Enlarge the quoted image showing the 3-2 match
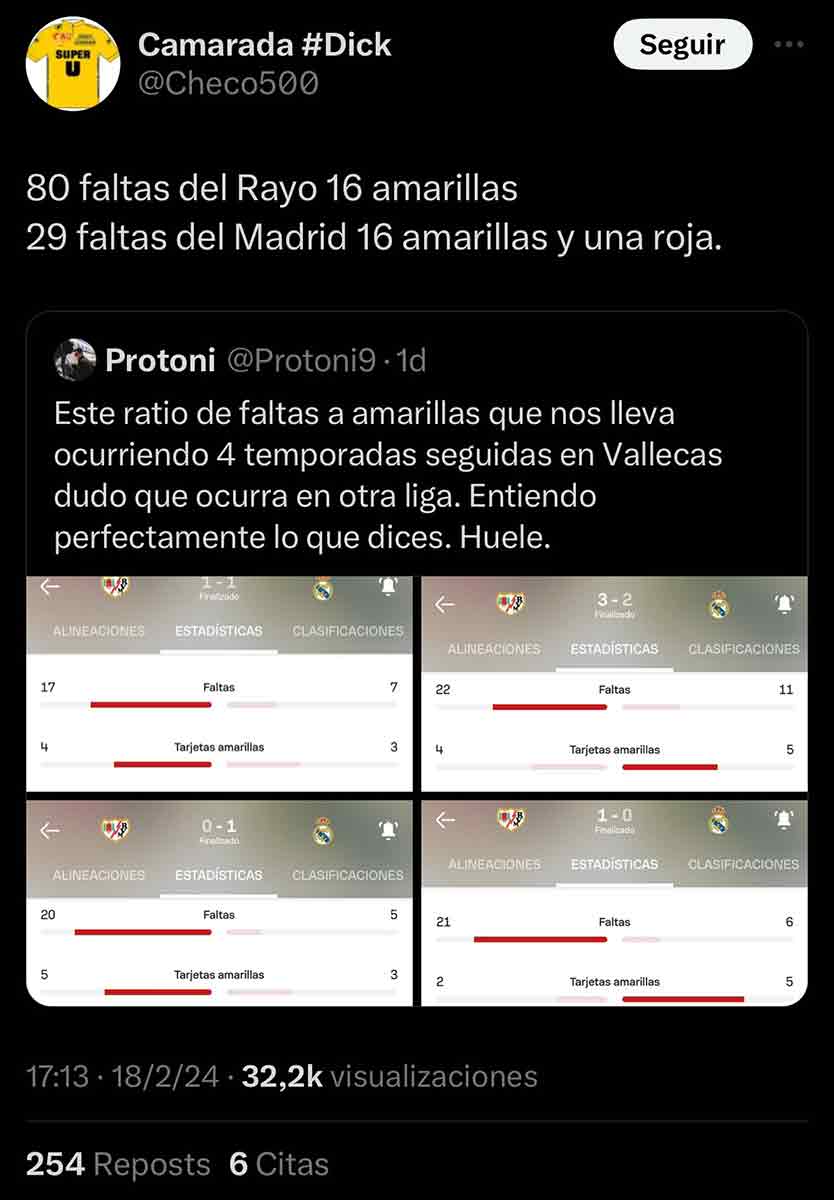This screenshot has width=834, height=1200. click(614, 684)
